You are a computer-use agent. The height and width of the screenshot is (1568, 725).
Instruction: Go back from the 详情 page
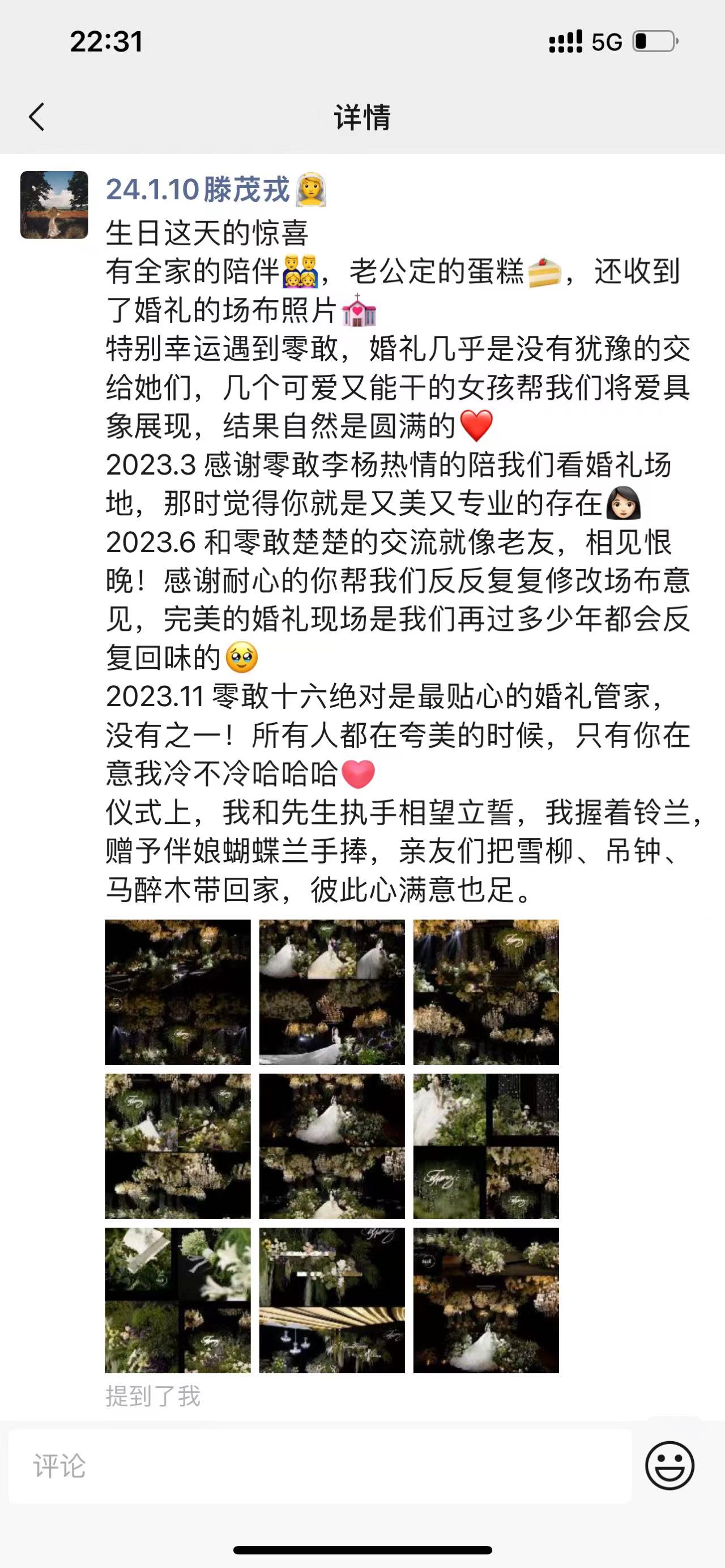pyautogui.click(x=36, y=117)
